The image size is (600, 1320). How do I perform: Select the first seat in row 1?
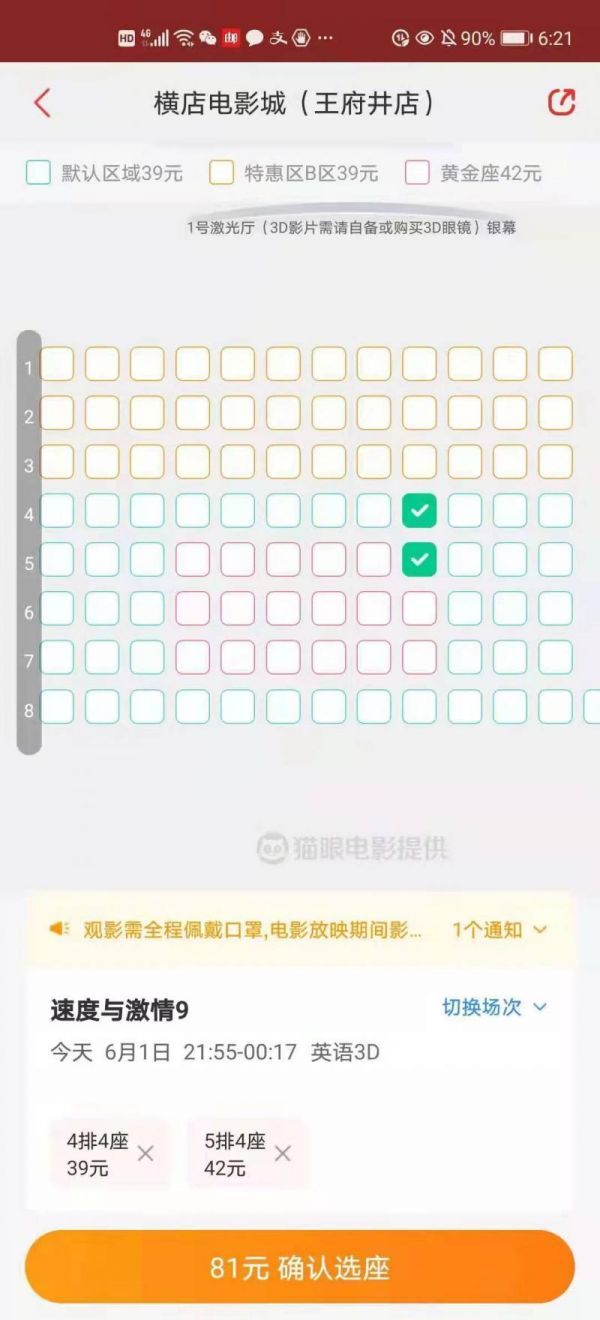coord(57,364)
